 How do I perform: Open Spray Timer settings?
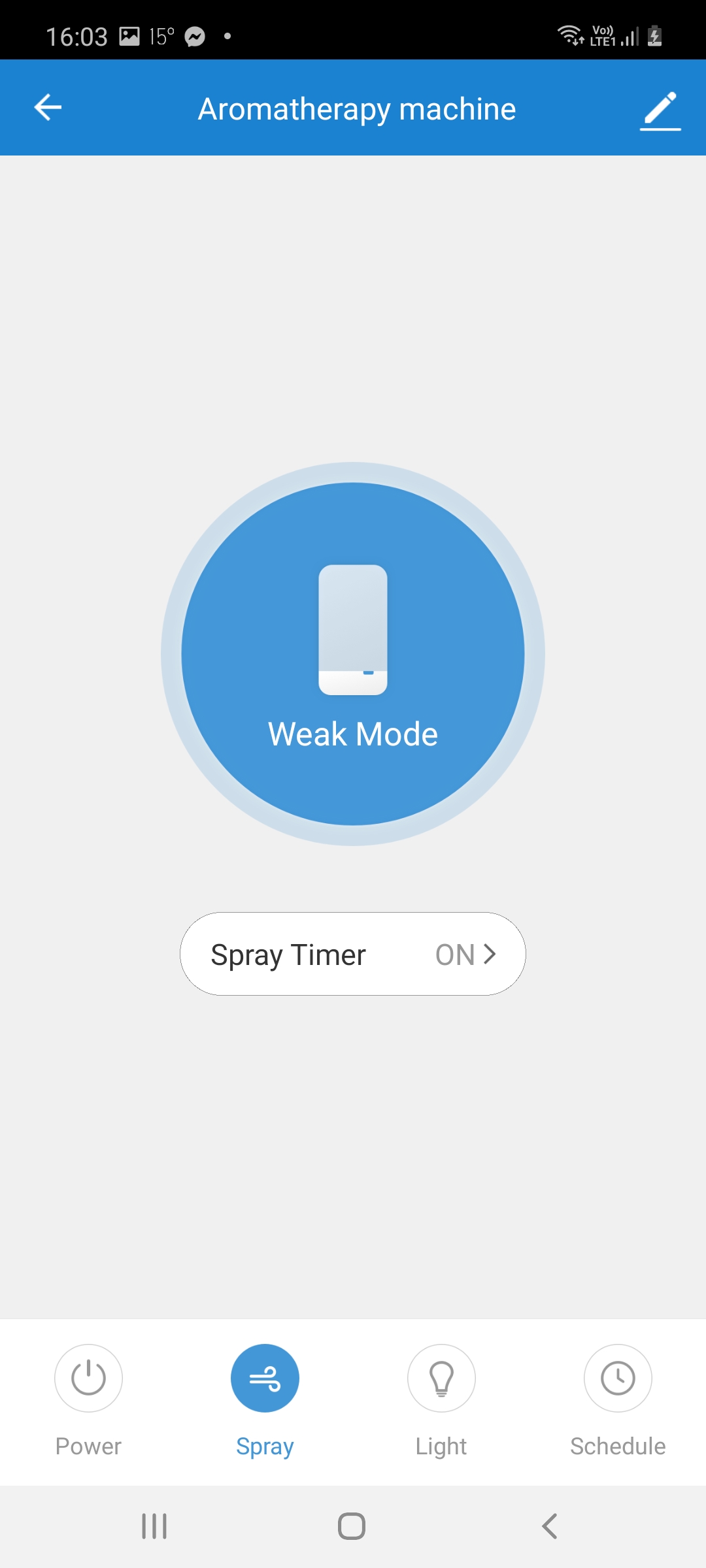353,954
